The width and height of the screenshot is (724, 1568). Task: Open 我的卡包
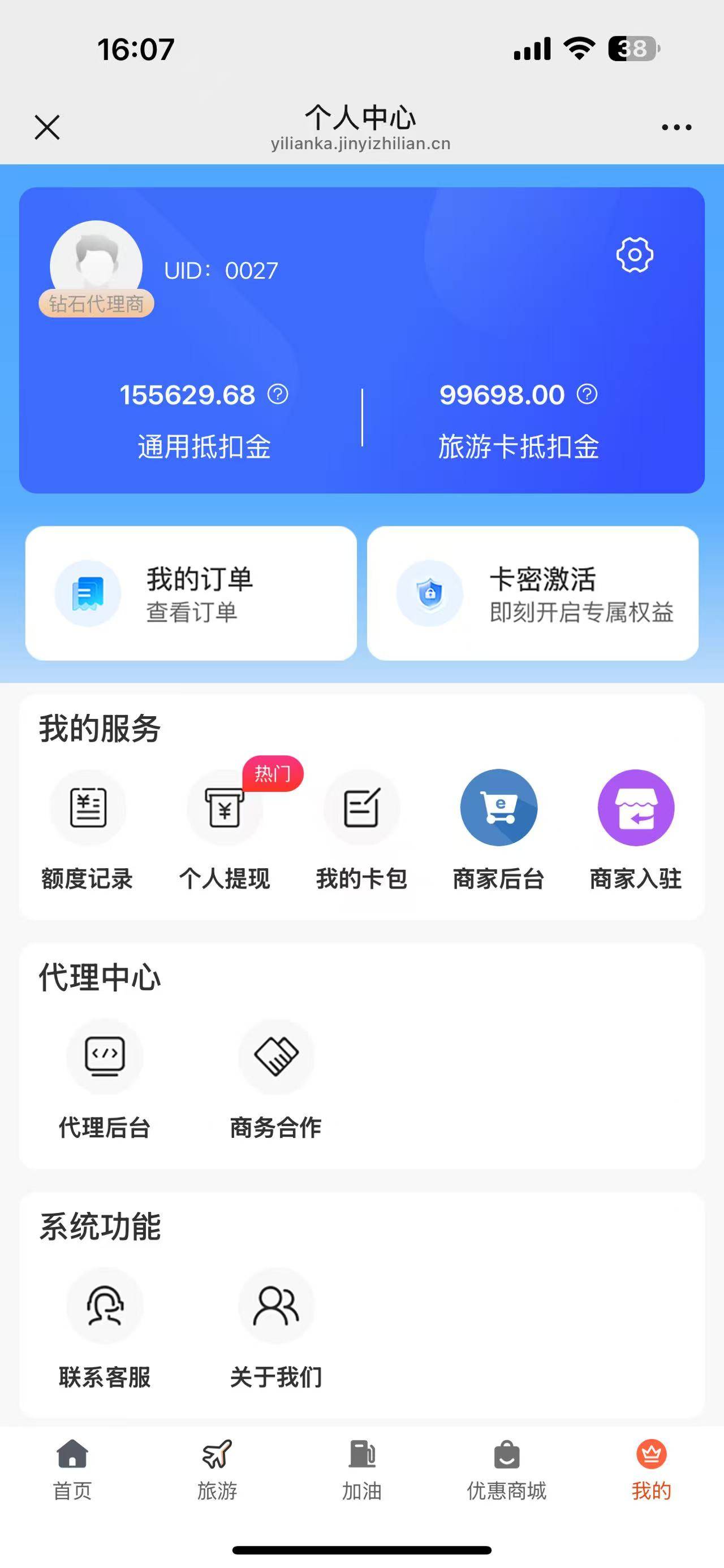pyautogui.click(x=361, y=828)
